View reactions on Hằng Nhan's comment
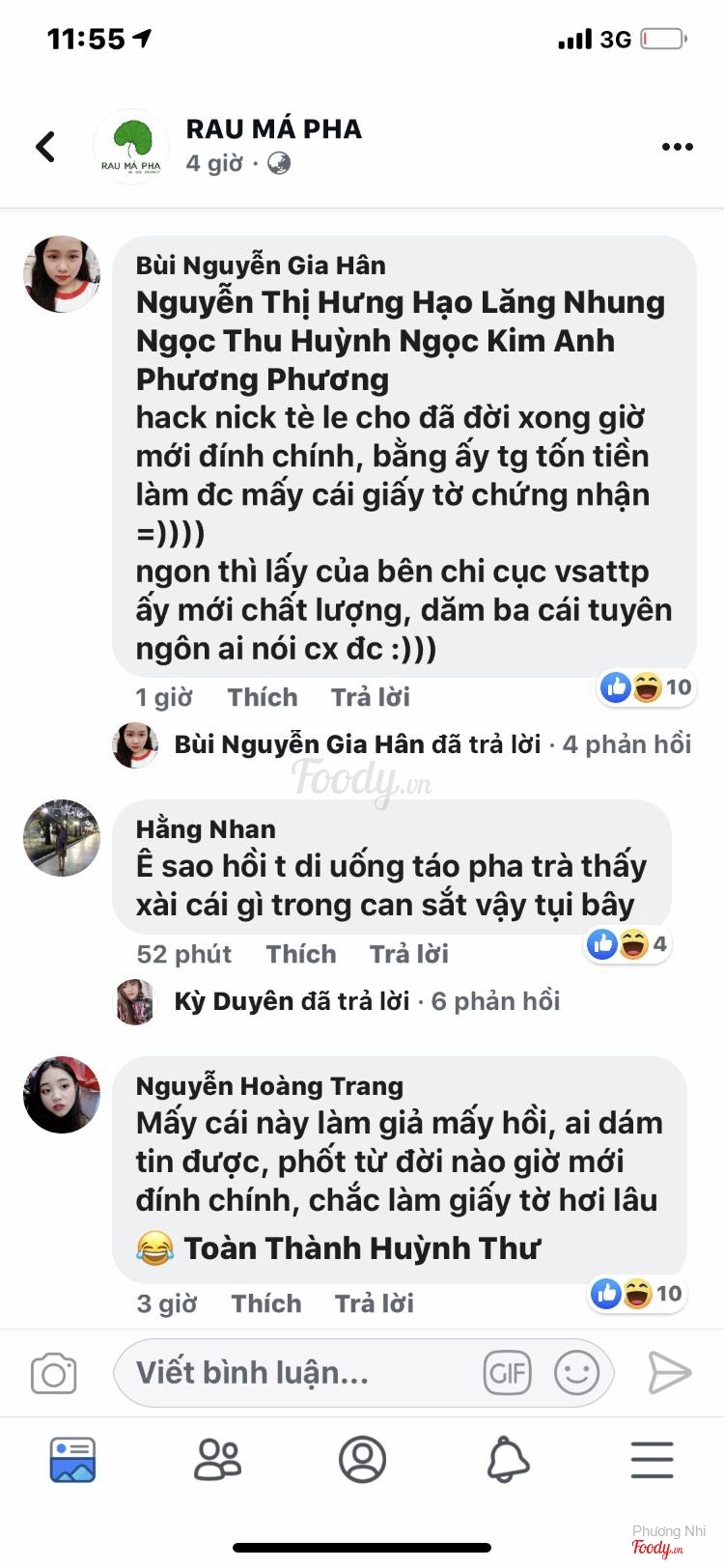The image size is (724, 1568). tap(627, 943)
